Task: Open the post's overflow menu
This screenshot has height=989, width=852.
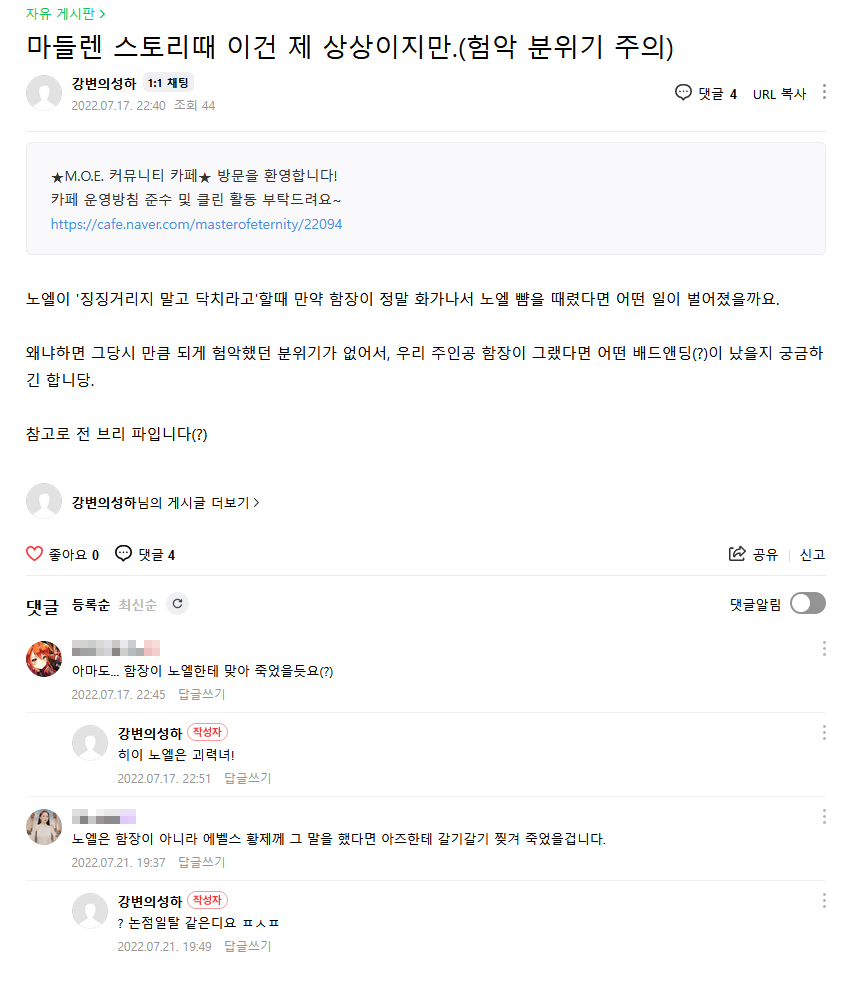Action: point(824,92)
